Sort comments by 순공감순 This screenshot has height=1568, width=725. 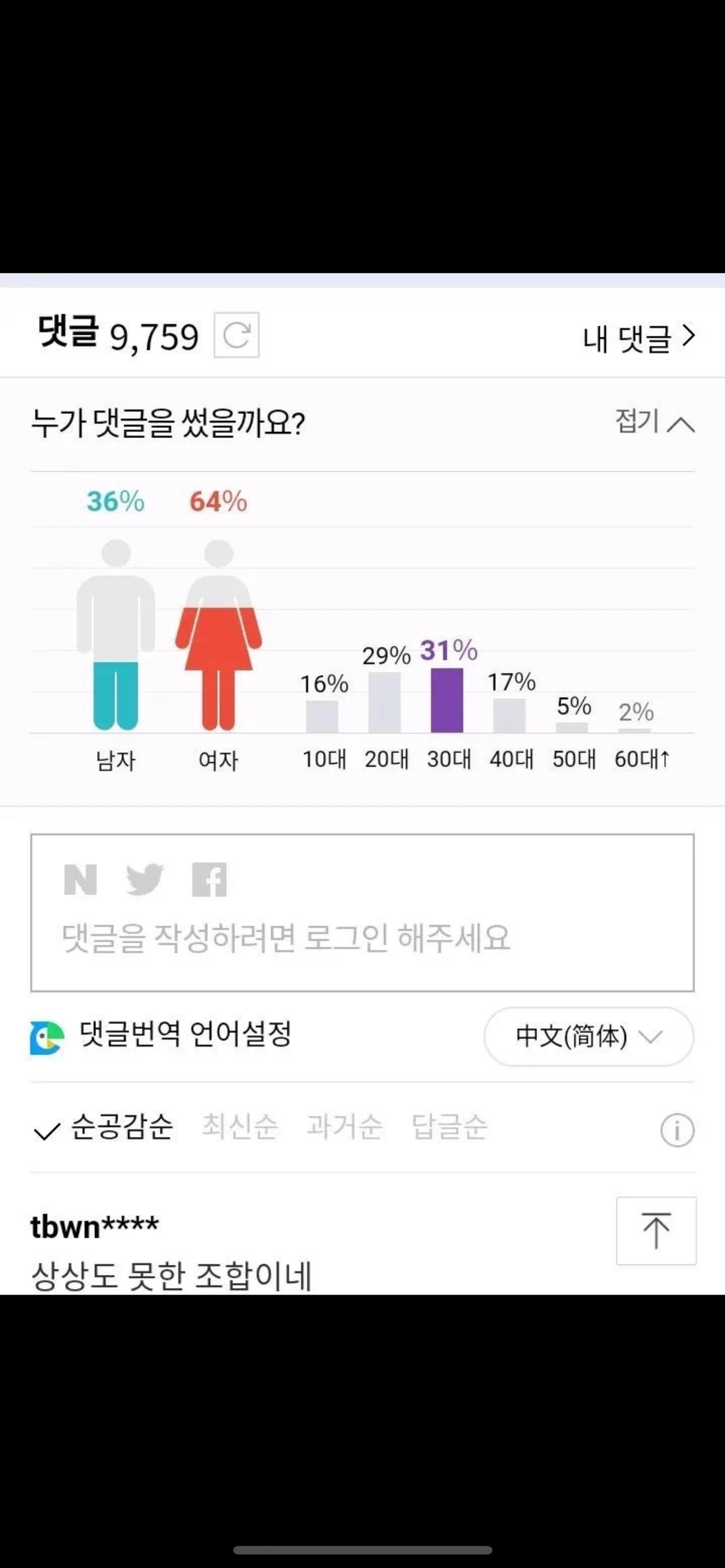[x=121, y=1127]
